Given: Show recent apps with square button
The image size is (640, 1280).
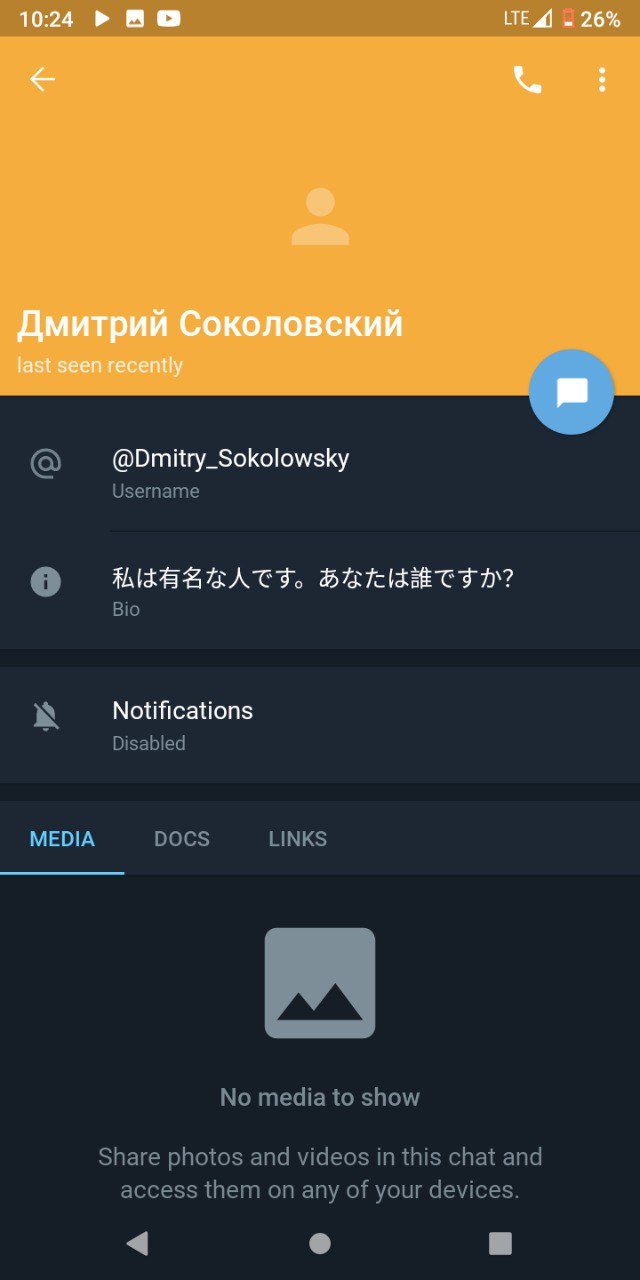Looking at the screenshot, I should coord(500,1243).
